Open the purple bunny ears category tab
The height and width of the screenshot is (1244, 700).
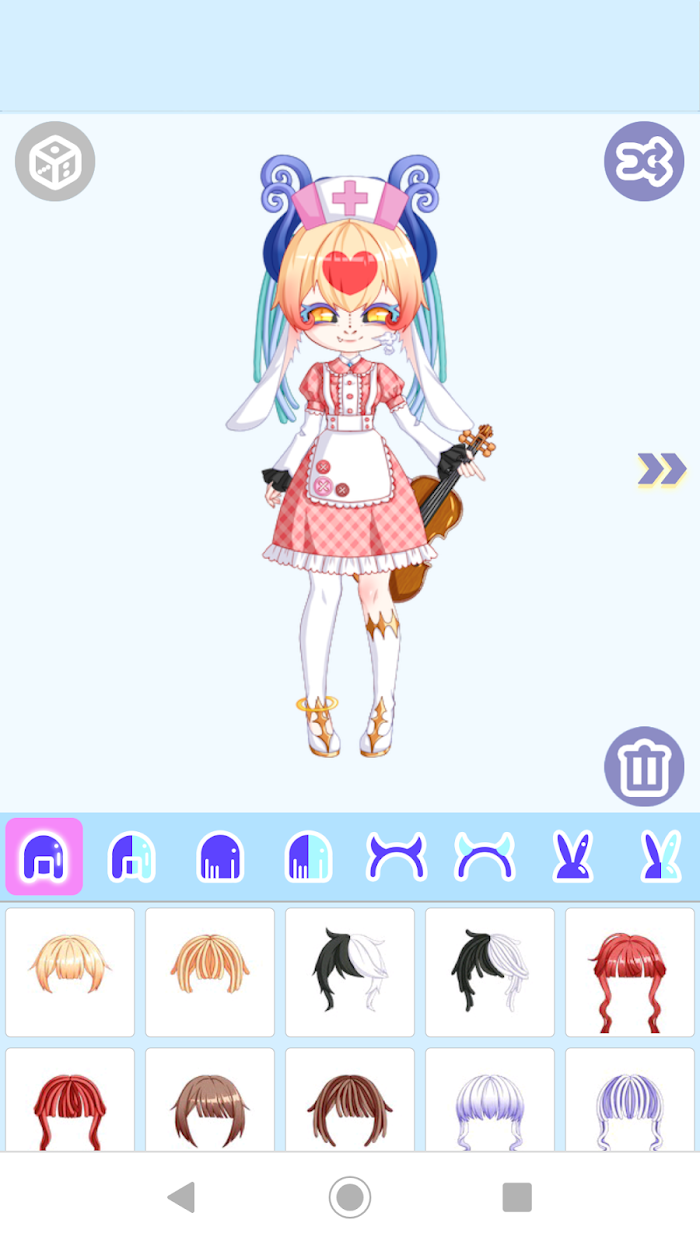point(572,857)
